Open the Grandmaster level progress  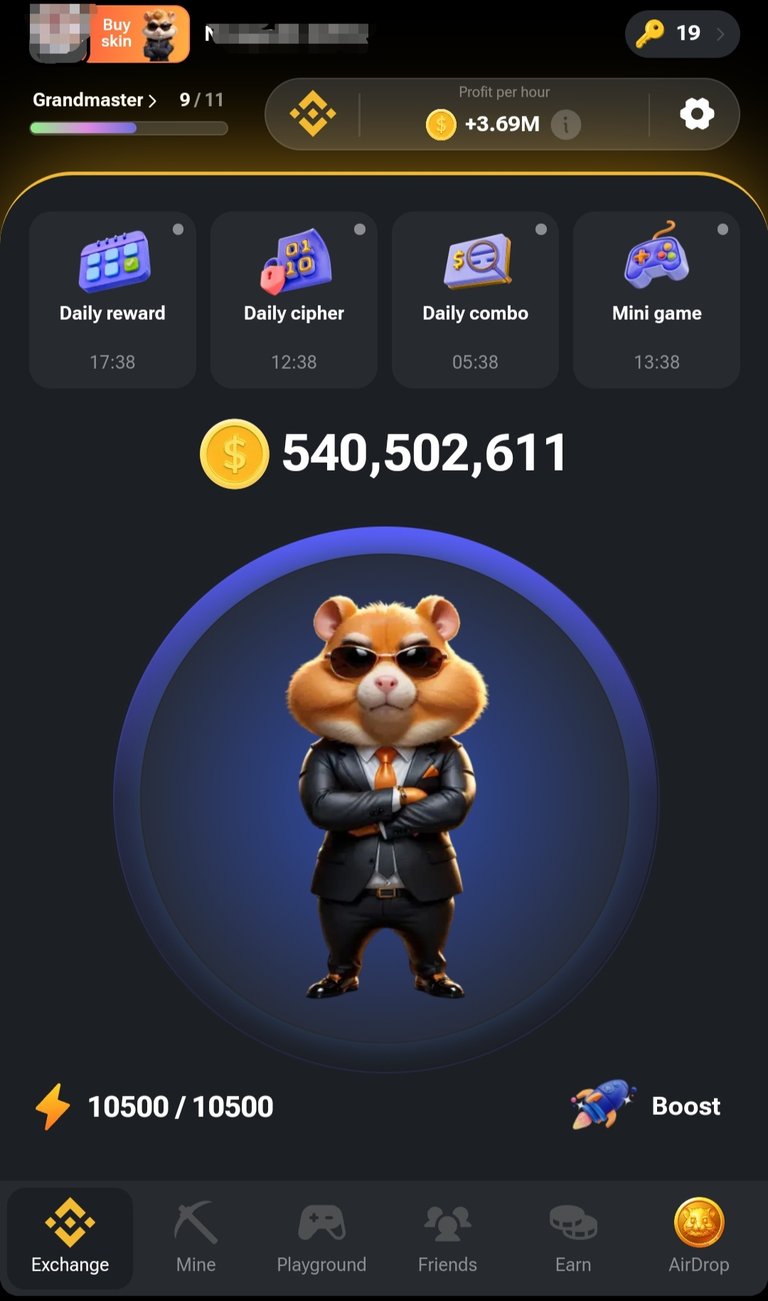129,112
